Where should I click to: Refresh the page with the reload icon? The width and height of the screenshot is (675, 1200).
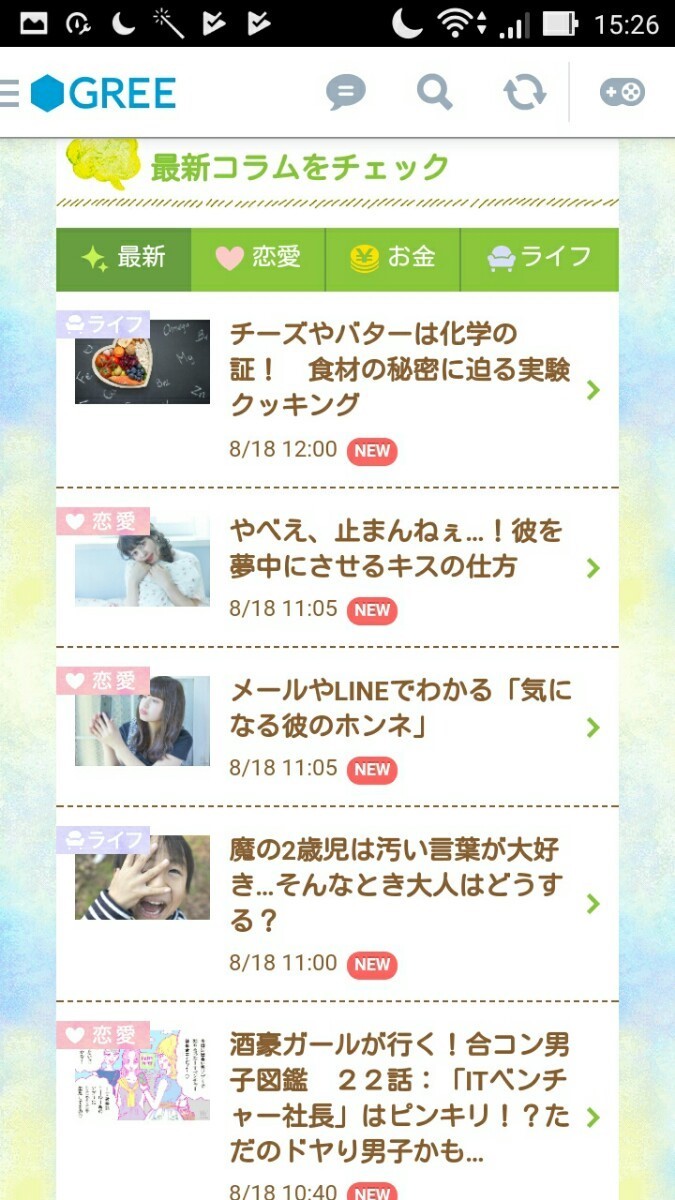(x=524, y=93)
